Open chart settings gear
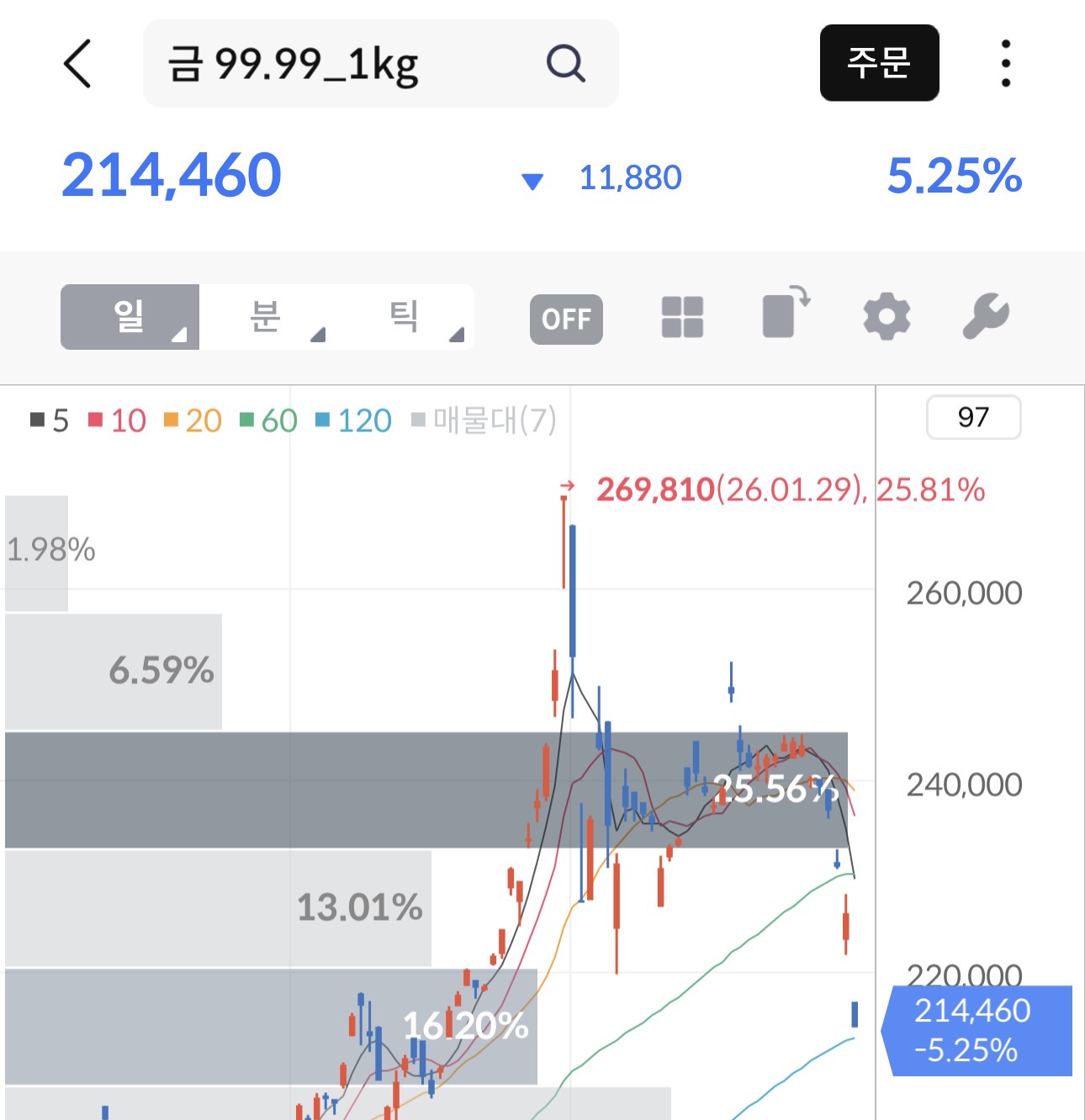This screenshot has width=1085, height=1120. [x=887, y=317]
